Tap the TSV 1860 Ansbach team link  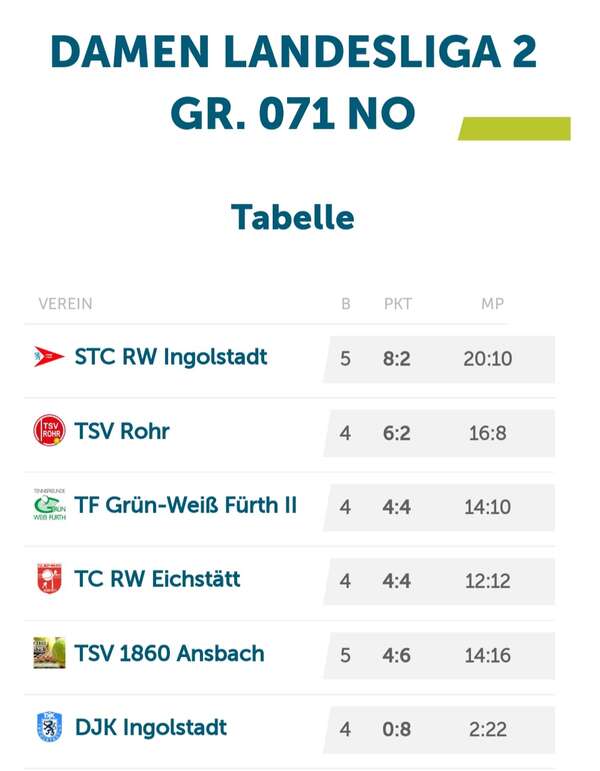pos(169,653)
